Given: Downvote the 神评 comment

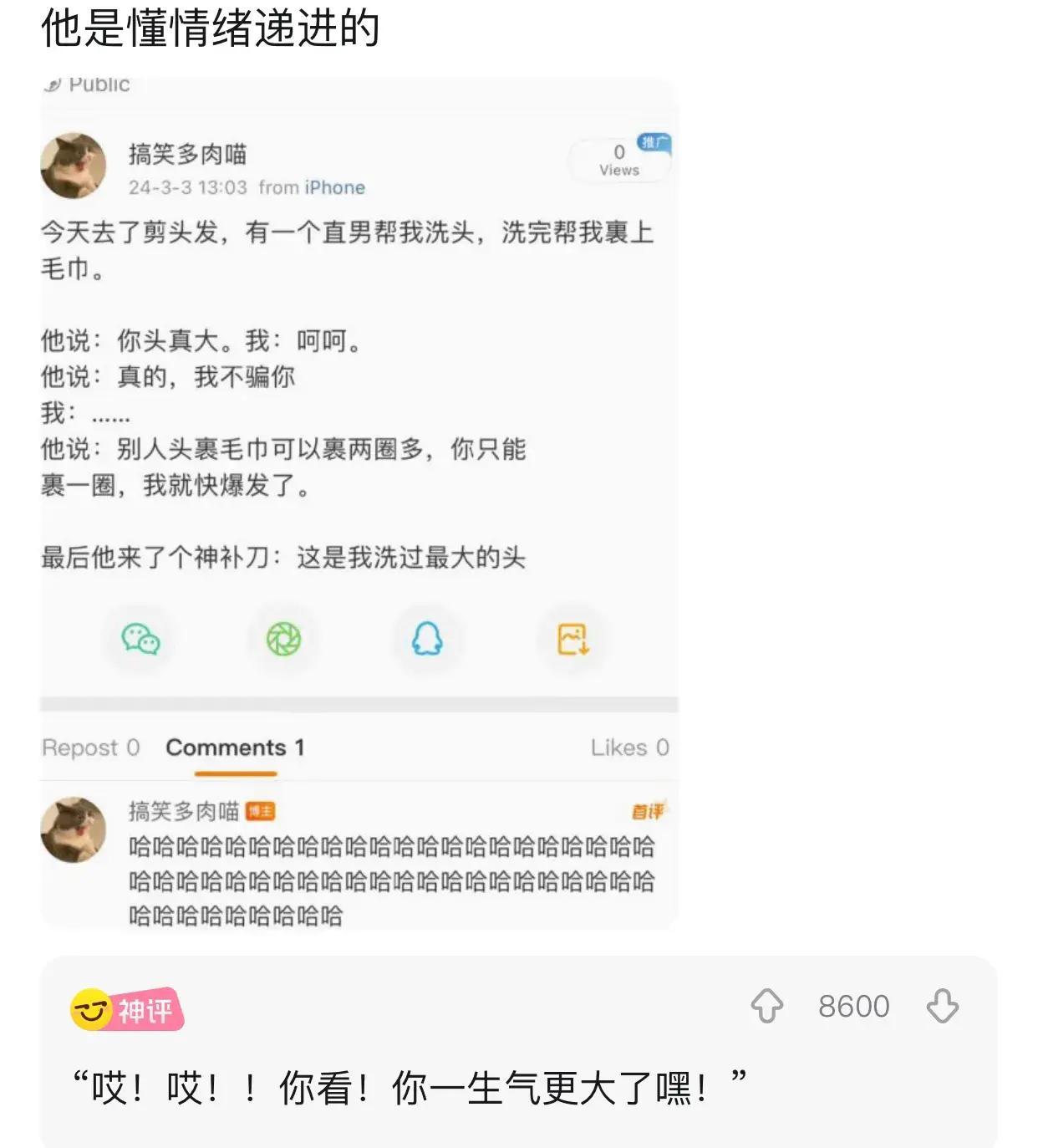Looking at the screenshot, I should point(942,1006).
